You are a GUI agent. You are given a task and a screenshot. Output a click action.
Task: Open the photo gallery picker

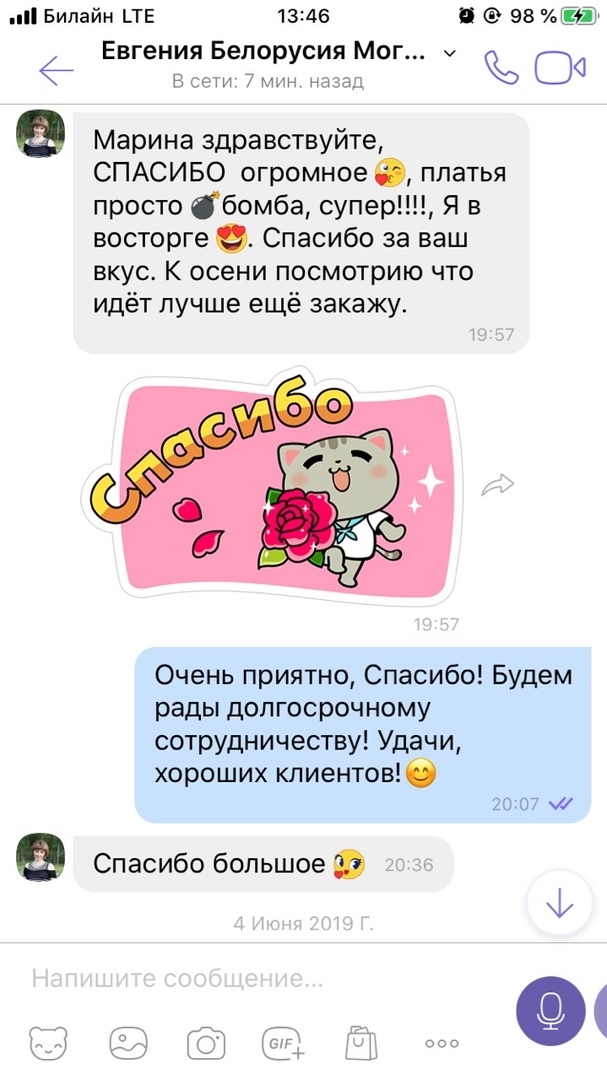pyautogui.click(x=128, y=1044)
